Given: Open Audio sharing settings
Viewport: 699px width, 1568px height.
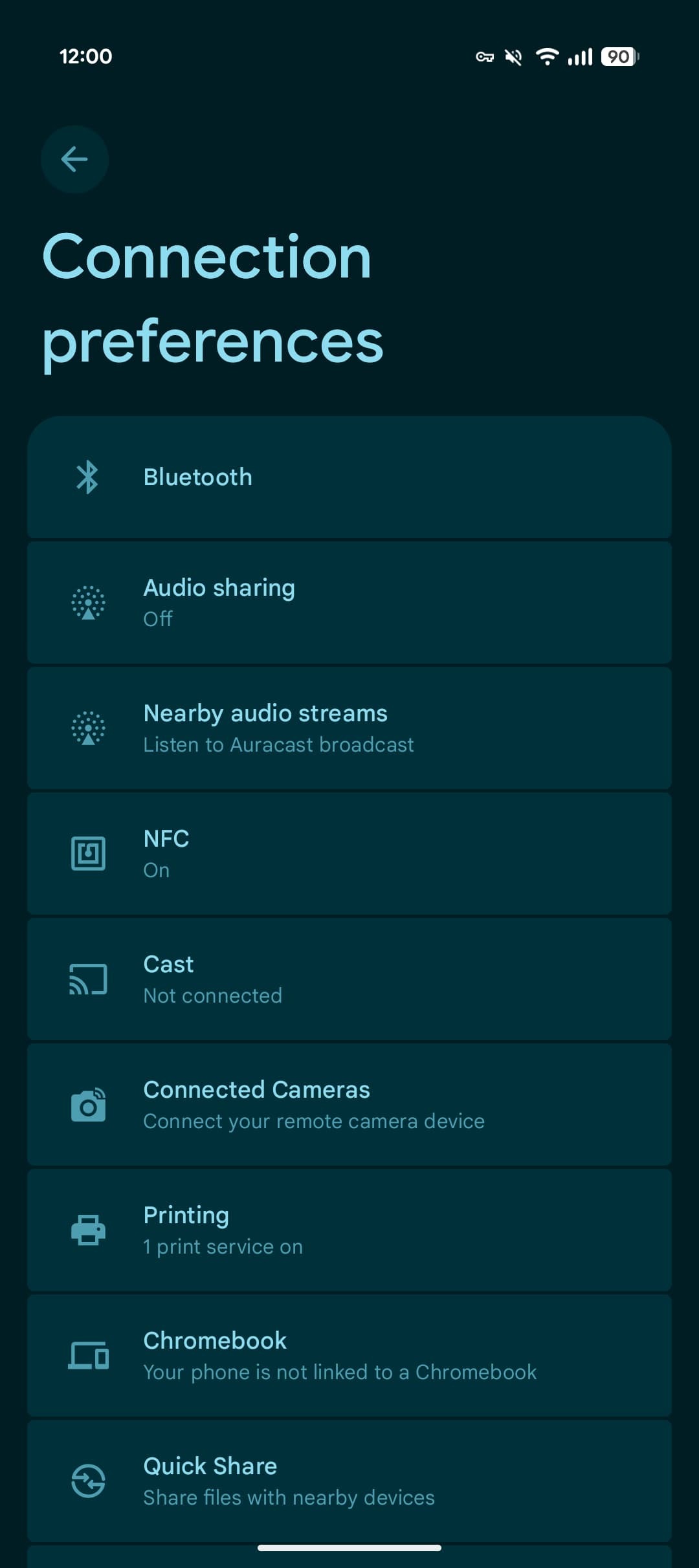Looking at the screenshot, I should click(x=349, y=602).
